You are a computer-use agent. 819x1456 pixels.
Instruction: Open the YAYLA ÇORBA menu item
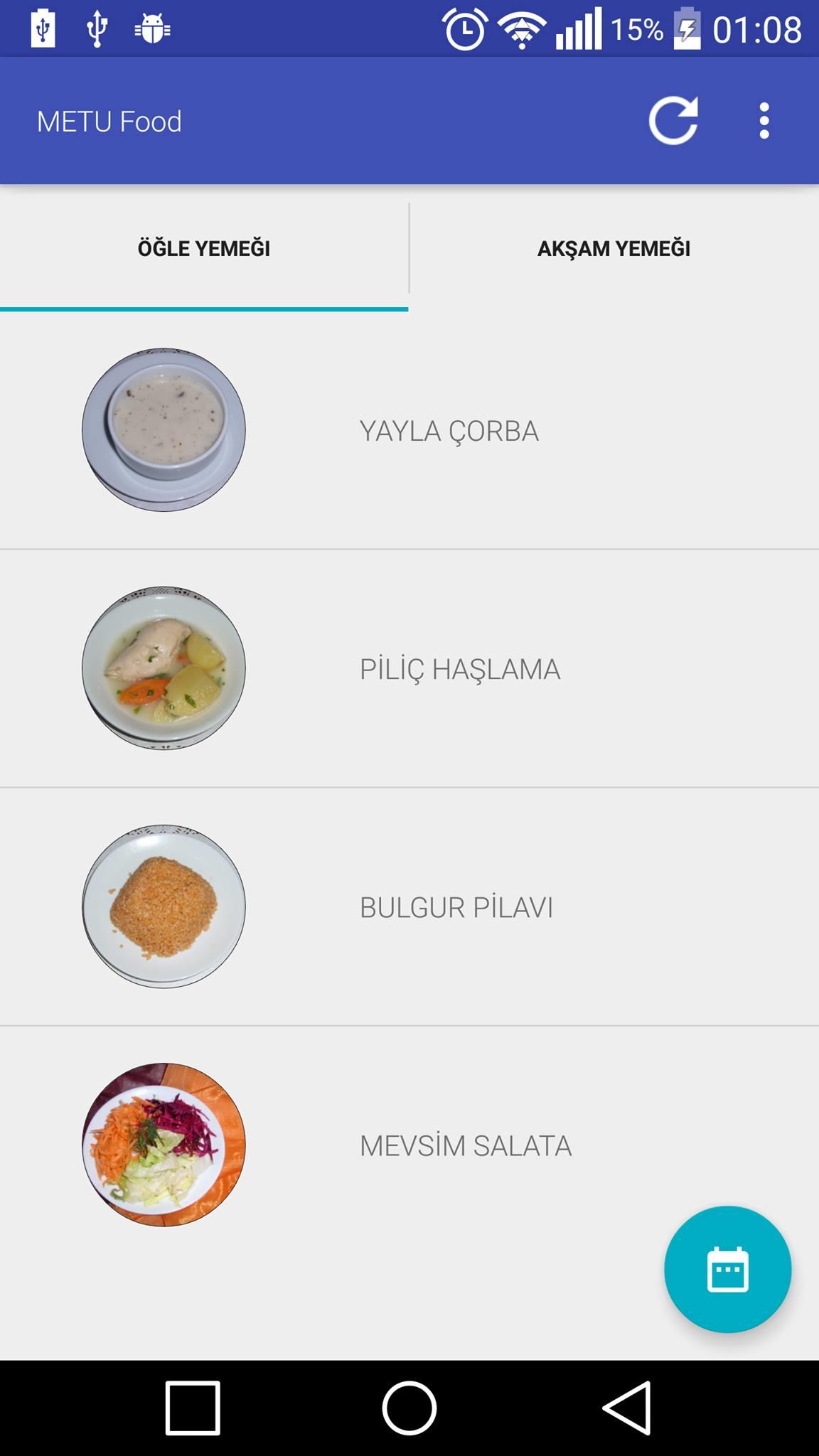449,430
